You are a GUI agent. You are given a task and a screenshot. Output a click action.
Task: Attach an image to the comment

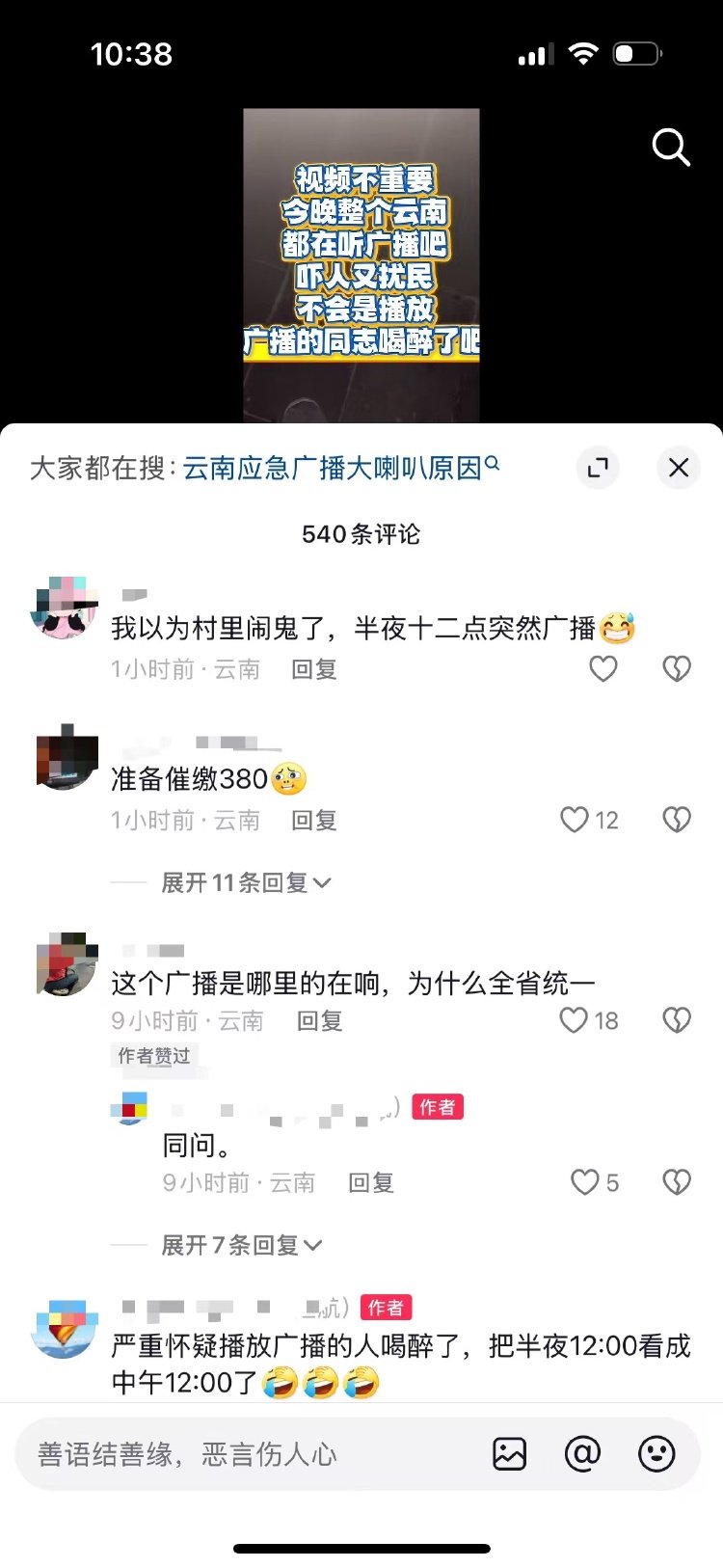point(509,1454)
